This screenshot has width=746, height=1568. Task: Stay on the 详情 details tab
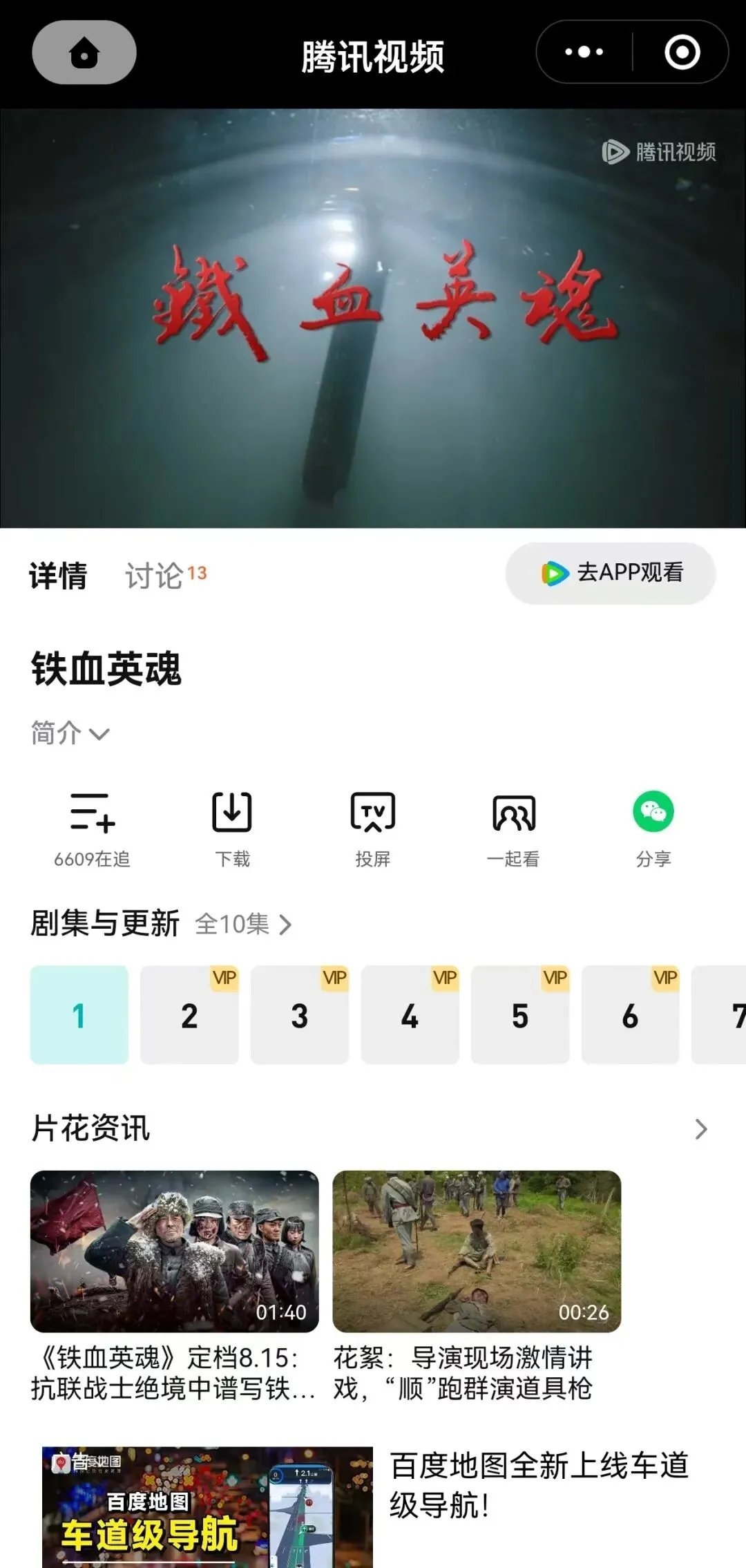click(57, 575)
